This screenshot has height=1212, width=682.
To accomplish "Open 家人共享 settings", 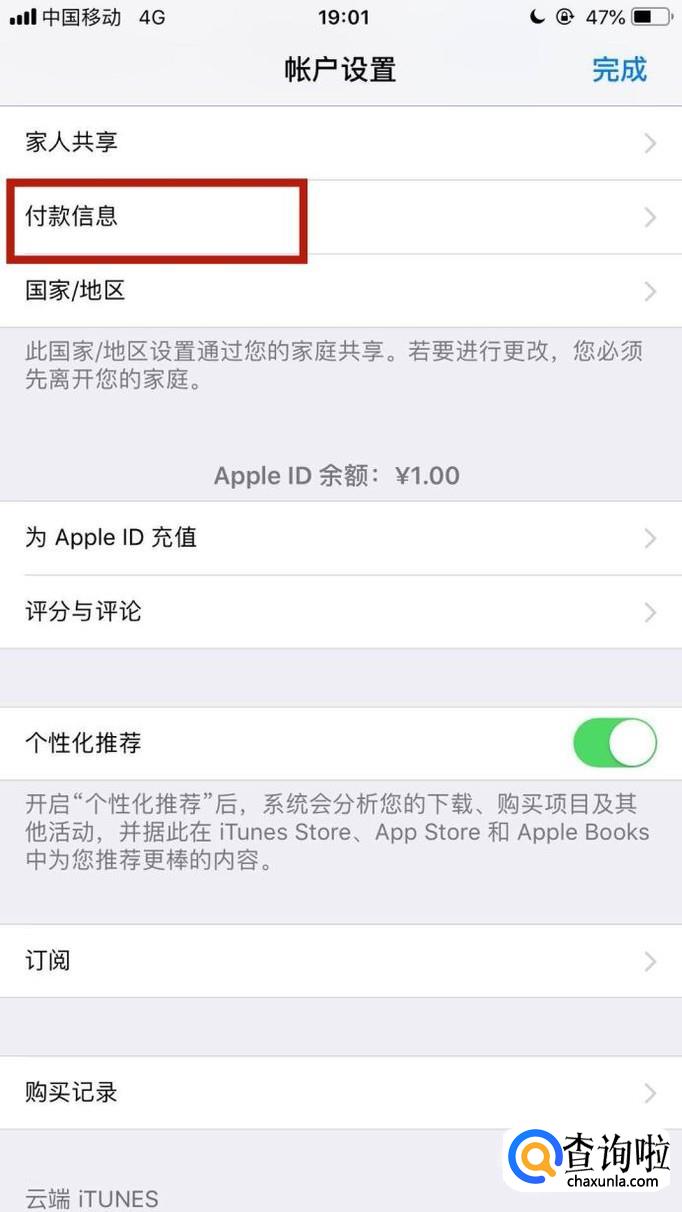I will point(340,143).
